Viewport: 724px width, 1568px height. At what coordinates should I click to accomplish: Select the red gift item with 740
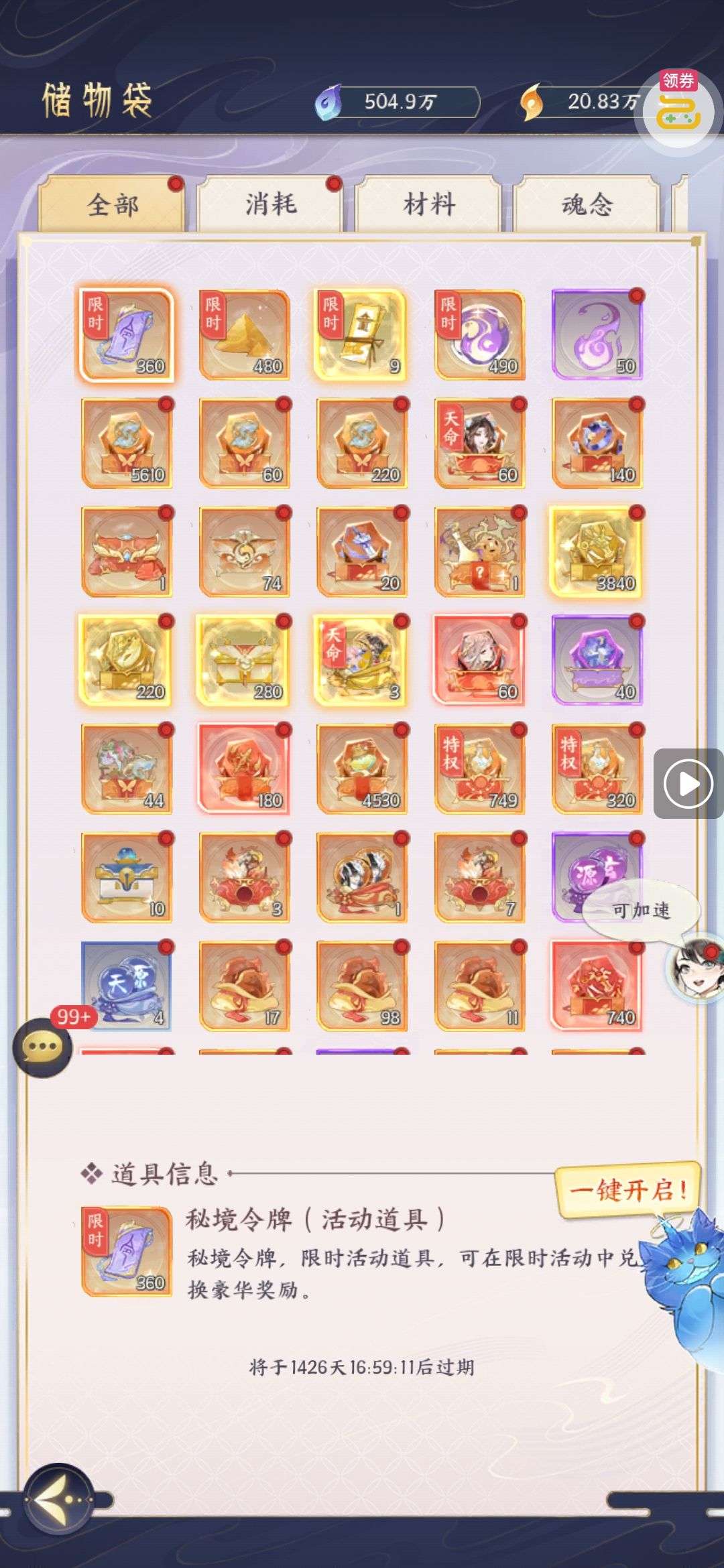pos(597,986)
